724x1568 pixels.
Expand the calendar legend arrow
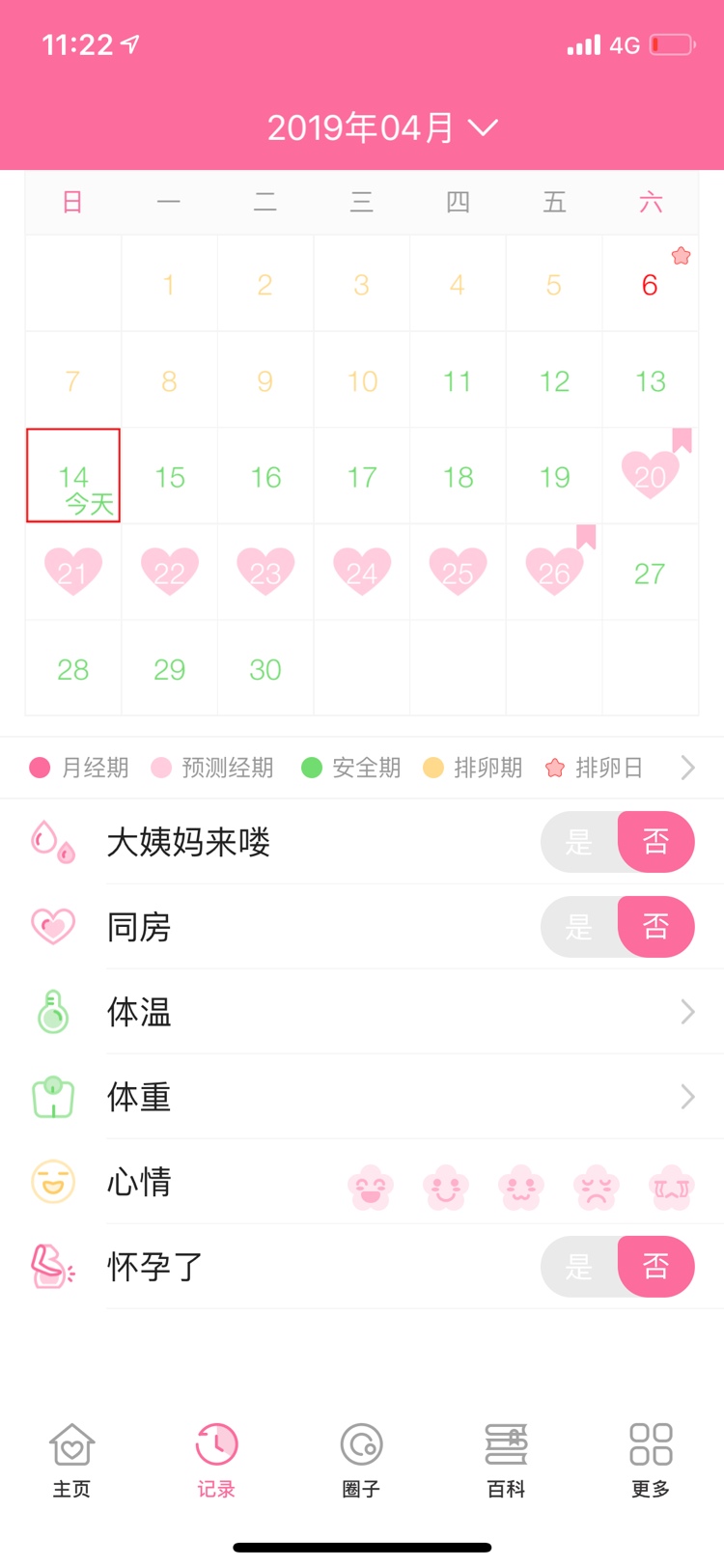click(x=687, y=768)
